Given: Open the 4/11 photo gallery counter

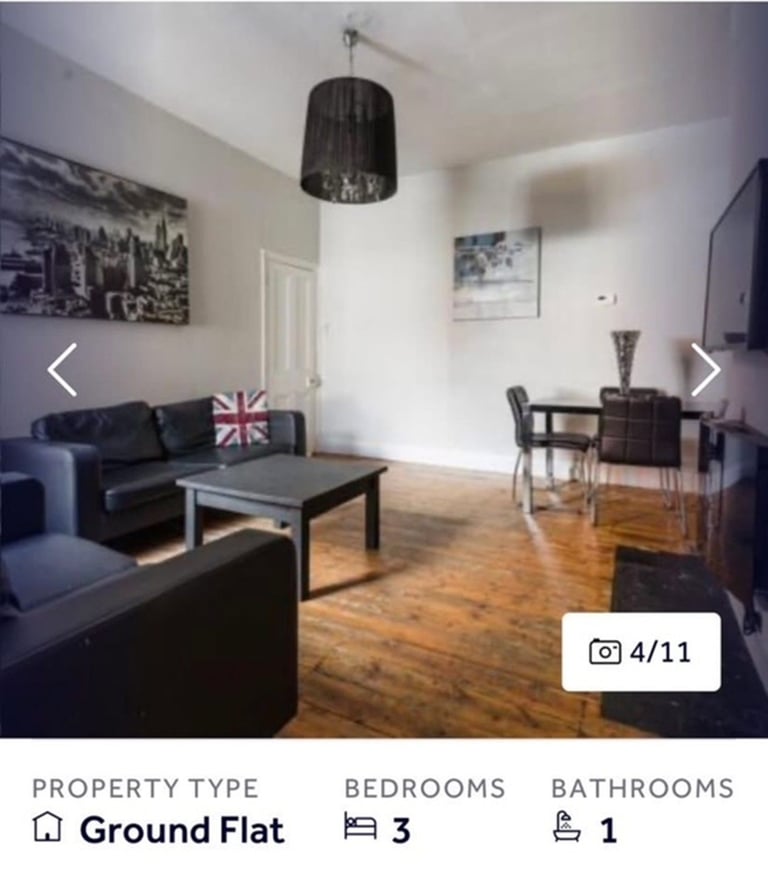Looking at the screenshot, I should pos(641,652).
